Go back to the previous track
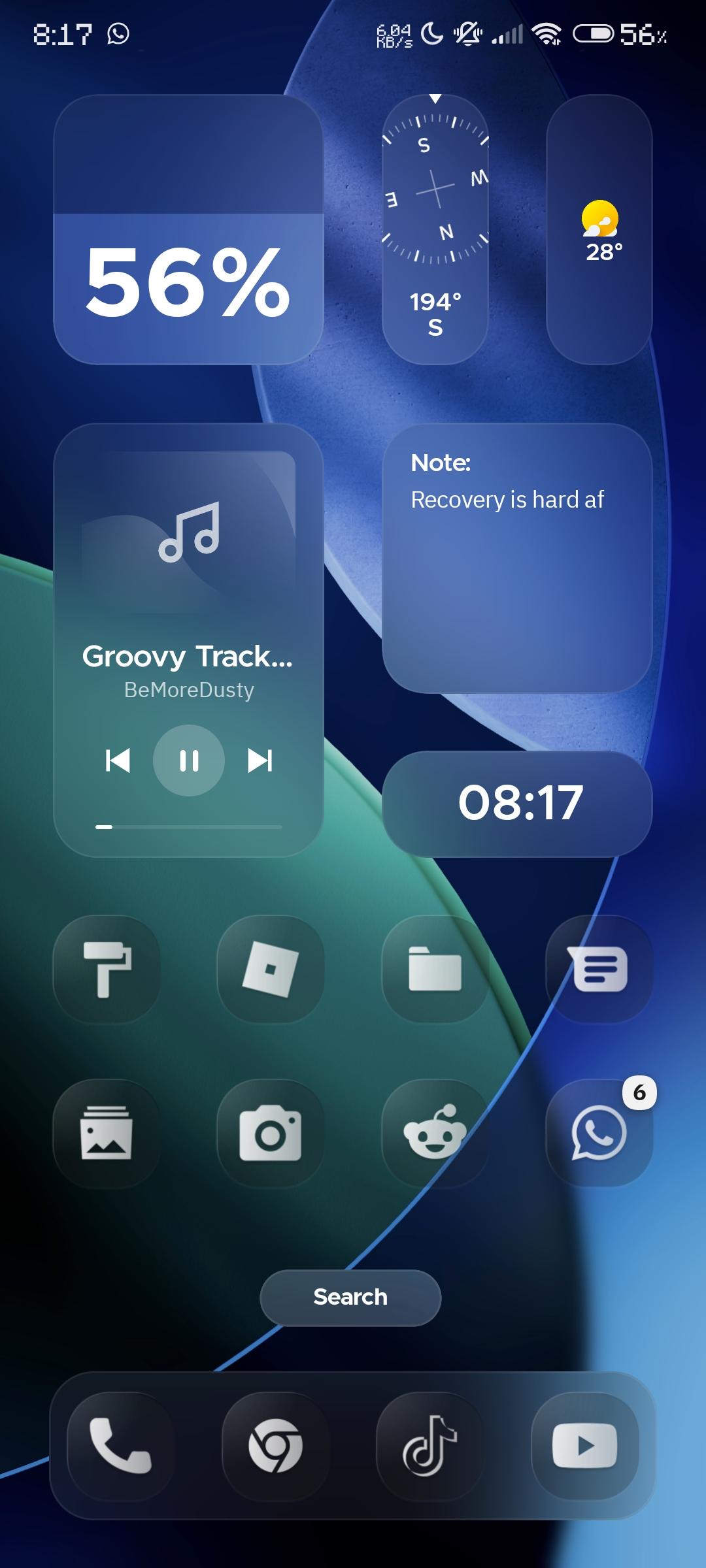This screenshot has height=1568, width=706. click(118, 760)
